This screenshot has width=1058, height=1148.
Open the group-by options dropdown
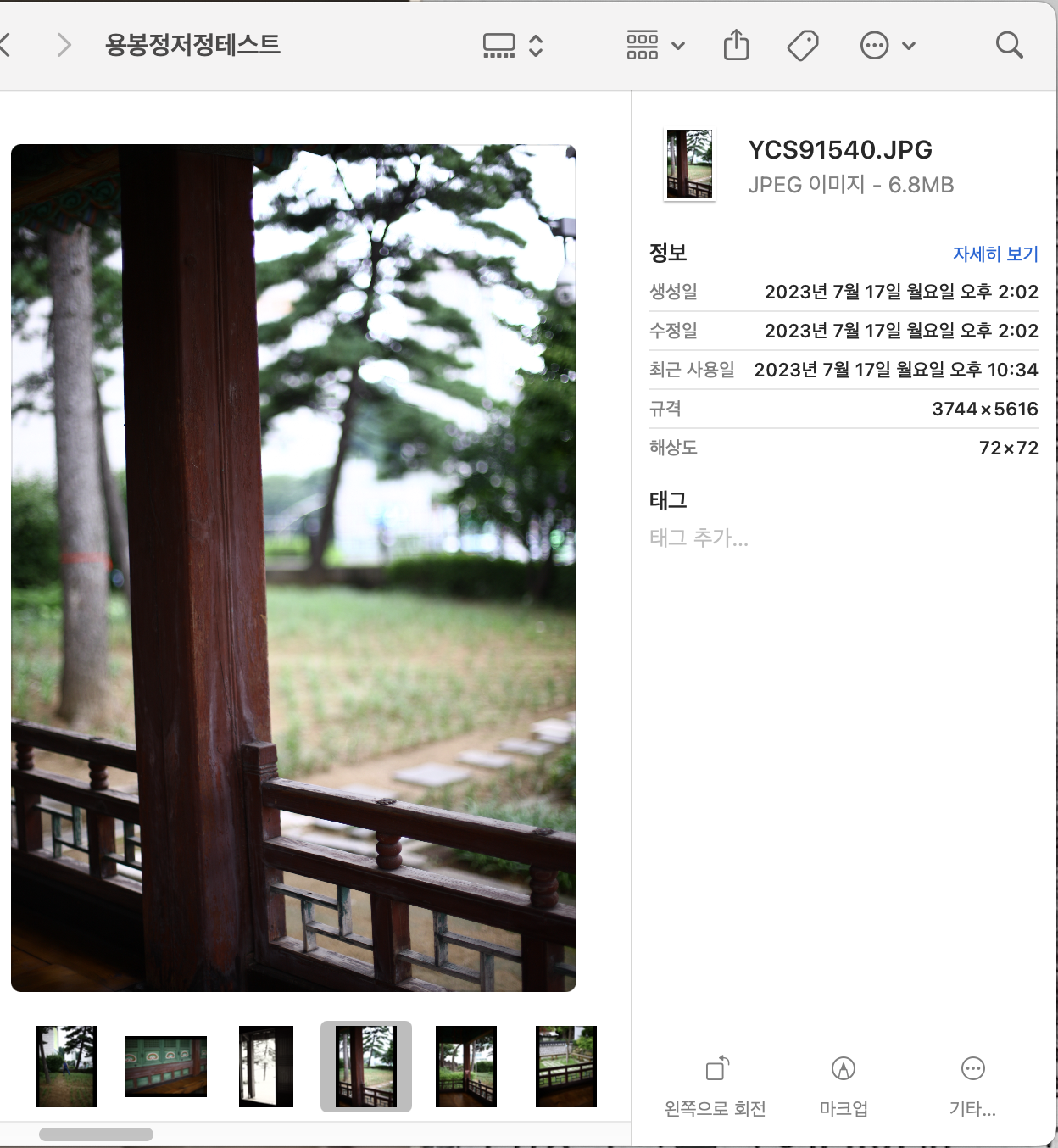pyautogui.click(x=655, y=45)
